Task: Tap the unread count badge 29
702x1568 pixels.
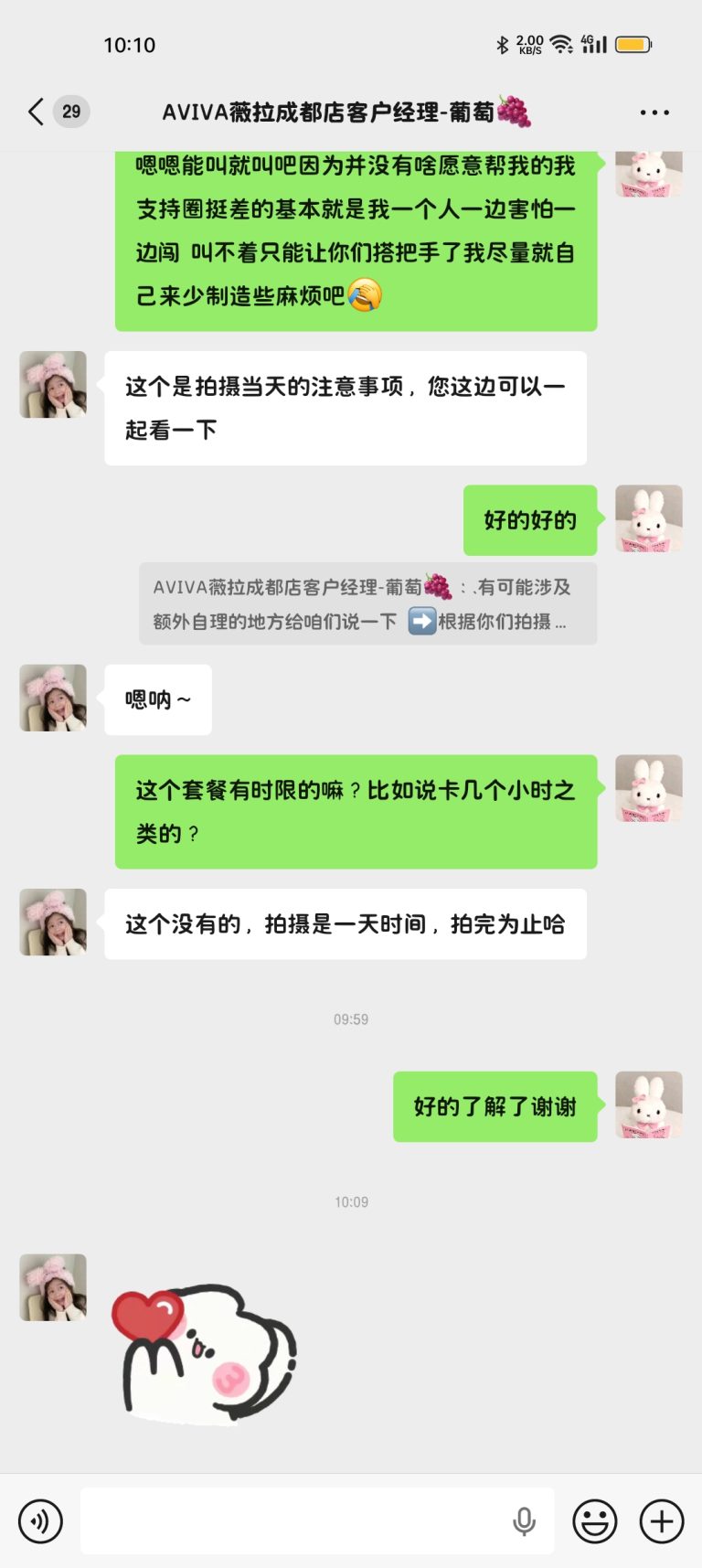Action: 69,112
